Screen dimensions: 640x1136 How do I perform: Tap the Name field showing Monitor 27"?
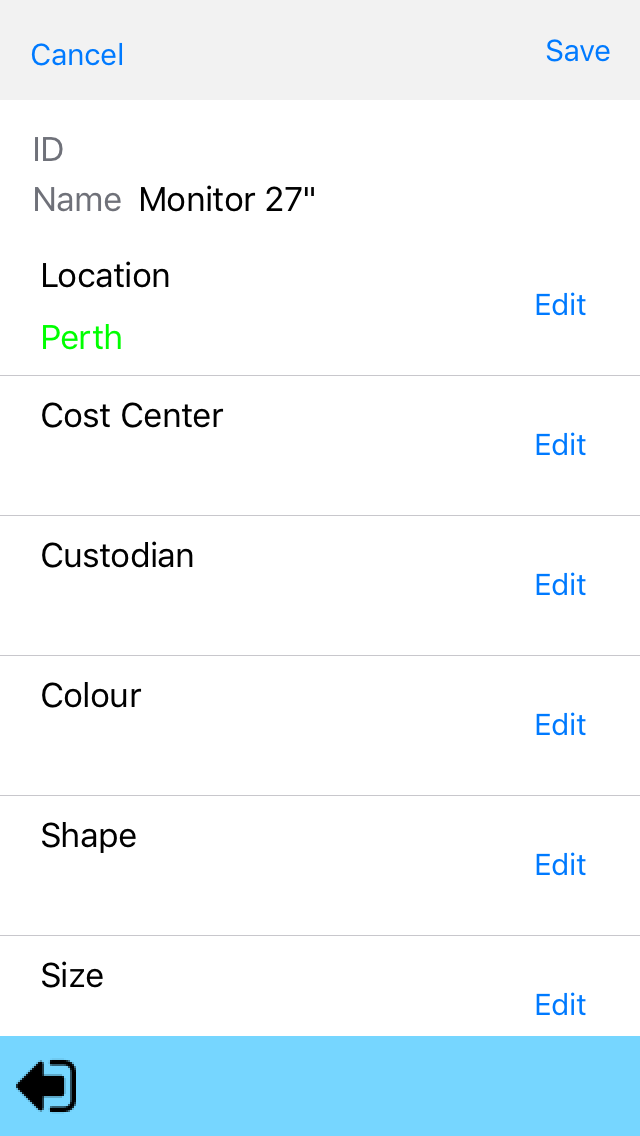(x=227, y=200)
